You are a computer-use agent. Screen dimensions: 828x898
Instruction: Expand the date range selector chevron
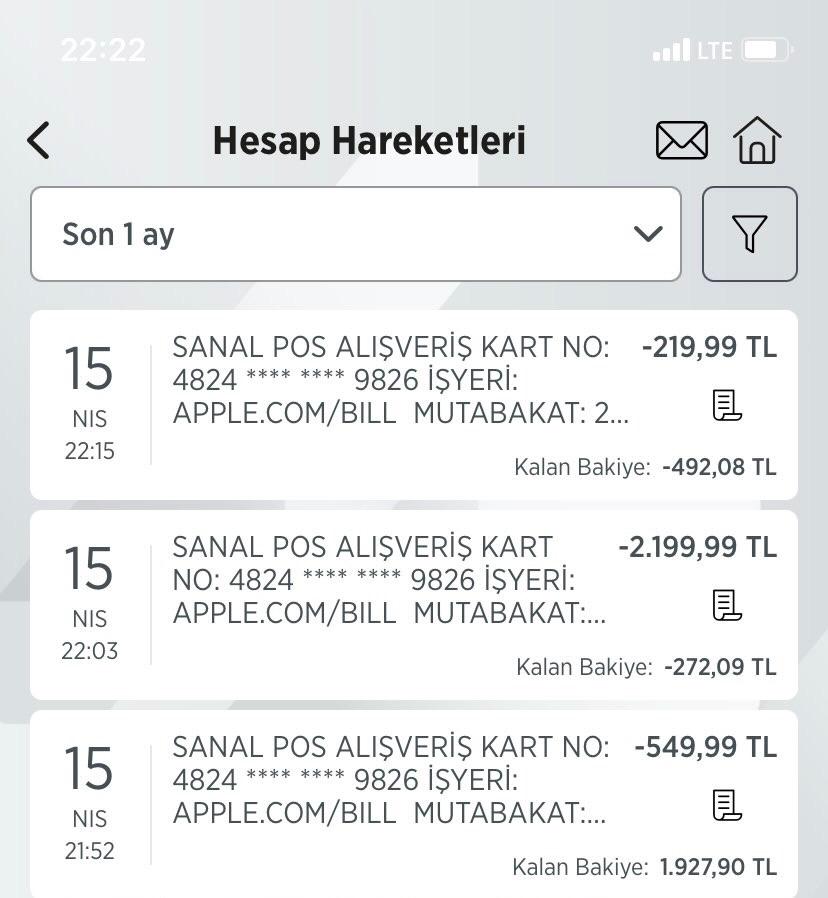coord(648,234)
